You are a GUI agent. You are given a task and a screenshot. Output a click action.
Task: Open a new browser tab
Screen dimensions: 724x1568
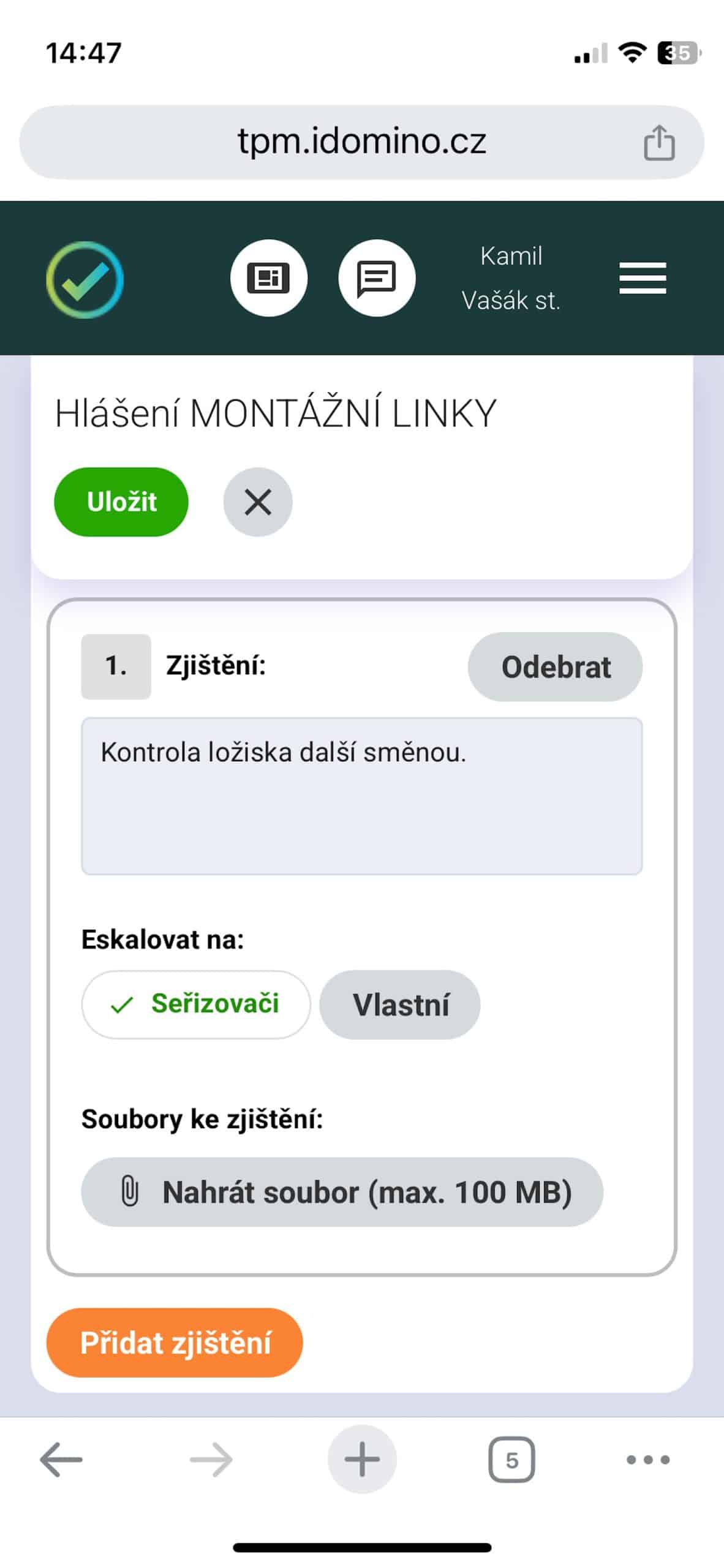pyautogui.click(x=362, y=1460)
